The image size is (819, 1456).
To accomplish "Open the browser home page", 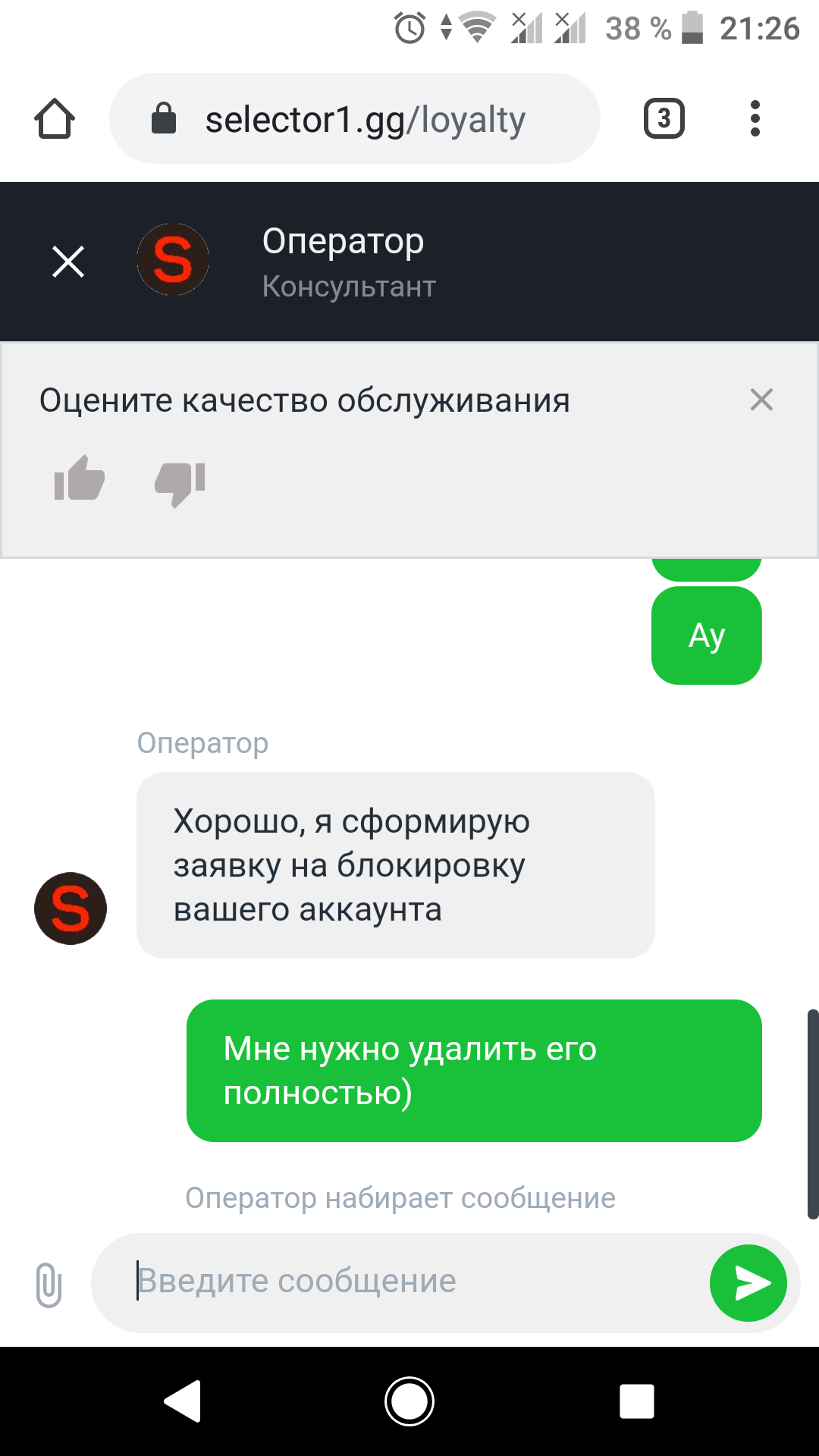I will [x=55, y=119].
